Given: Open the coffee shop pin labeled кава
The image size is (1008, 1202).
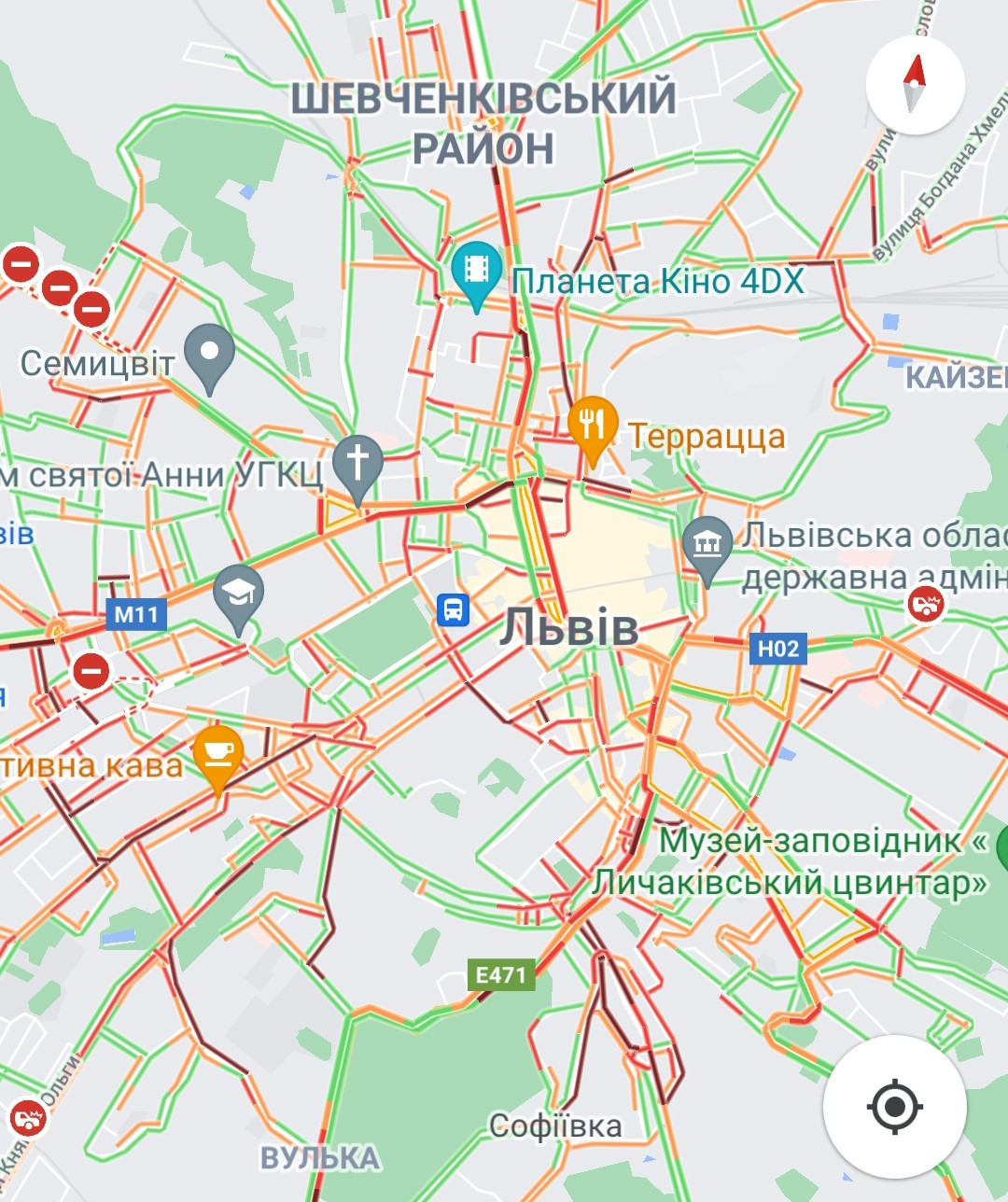Looking at the screenshot, I should tap(218, 754).
